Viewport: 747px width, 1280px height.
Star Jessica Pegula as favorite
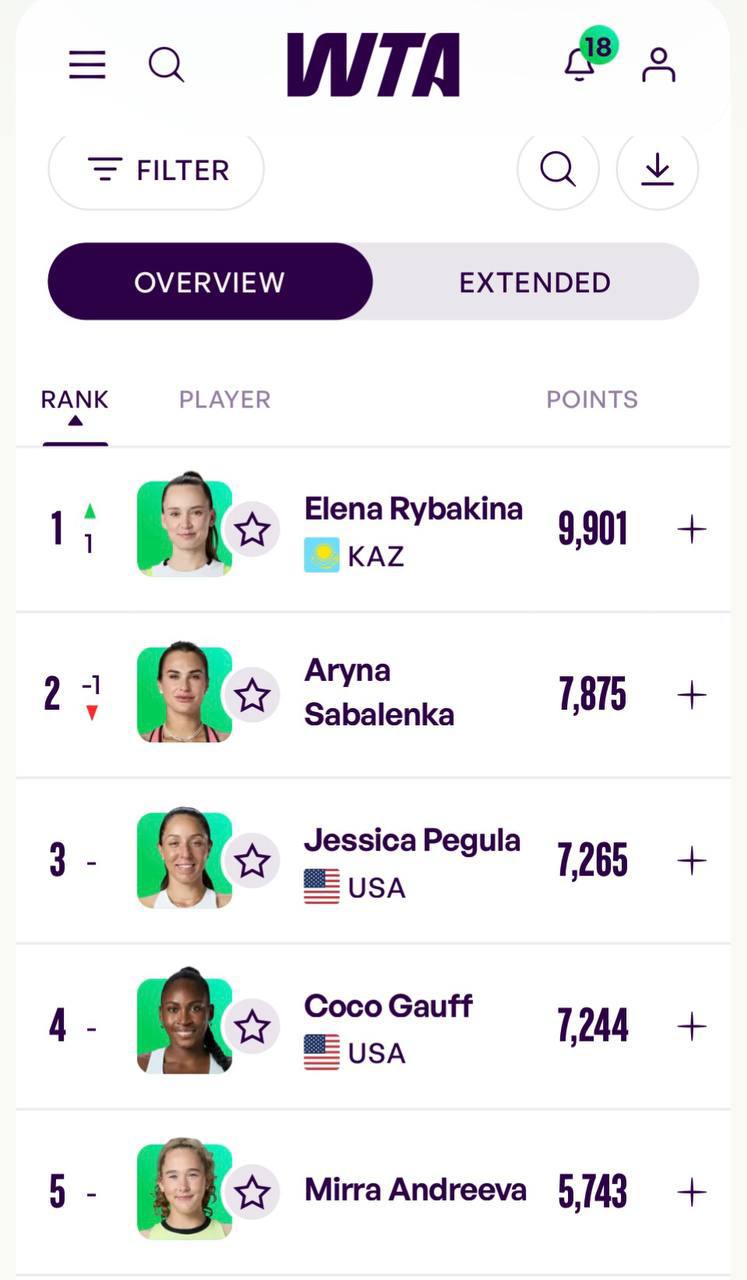coord(252,861)
